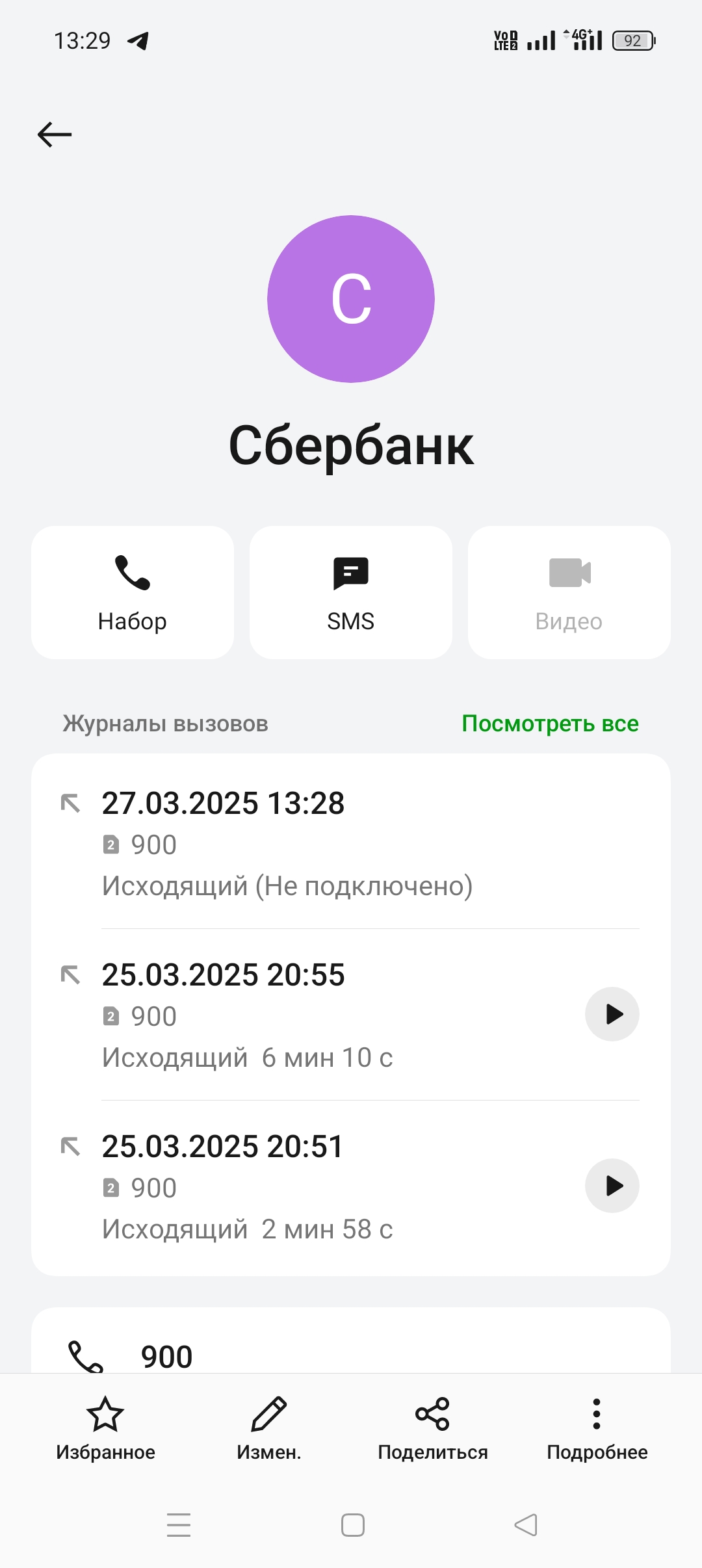Share the contact with Поделиться

pyautogui.click(x=433, y=1426)
